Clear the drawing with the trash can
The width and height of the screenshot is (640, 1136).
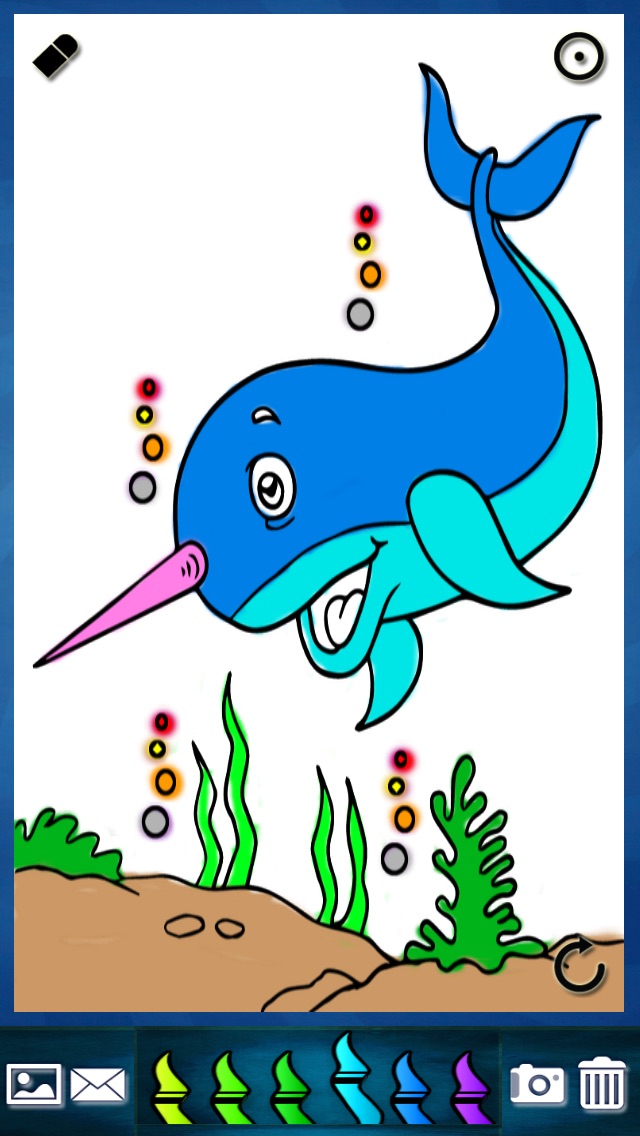click(601, 1085)
